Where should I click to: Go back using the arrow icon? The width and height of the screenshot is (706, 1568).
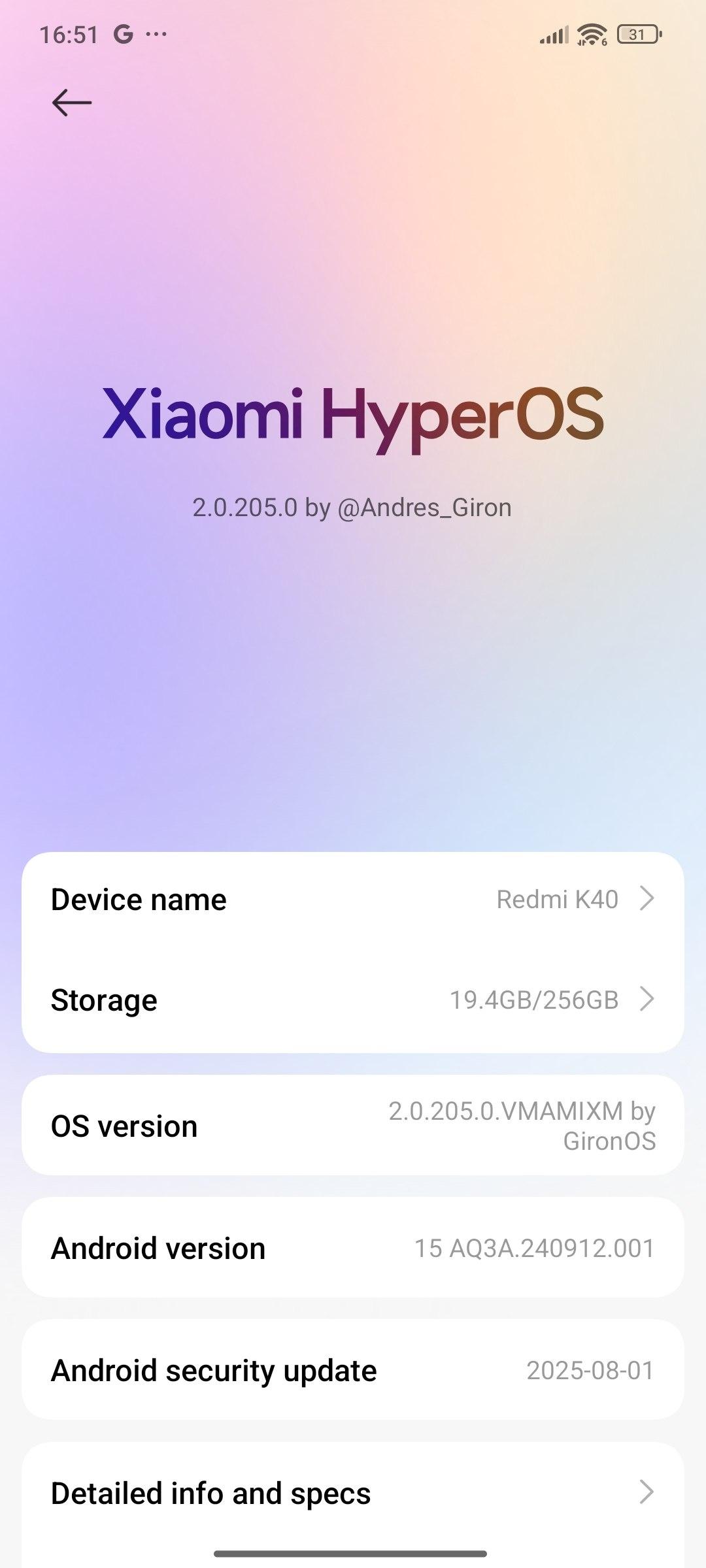(x=71, y=103)
